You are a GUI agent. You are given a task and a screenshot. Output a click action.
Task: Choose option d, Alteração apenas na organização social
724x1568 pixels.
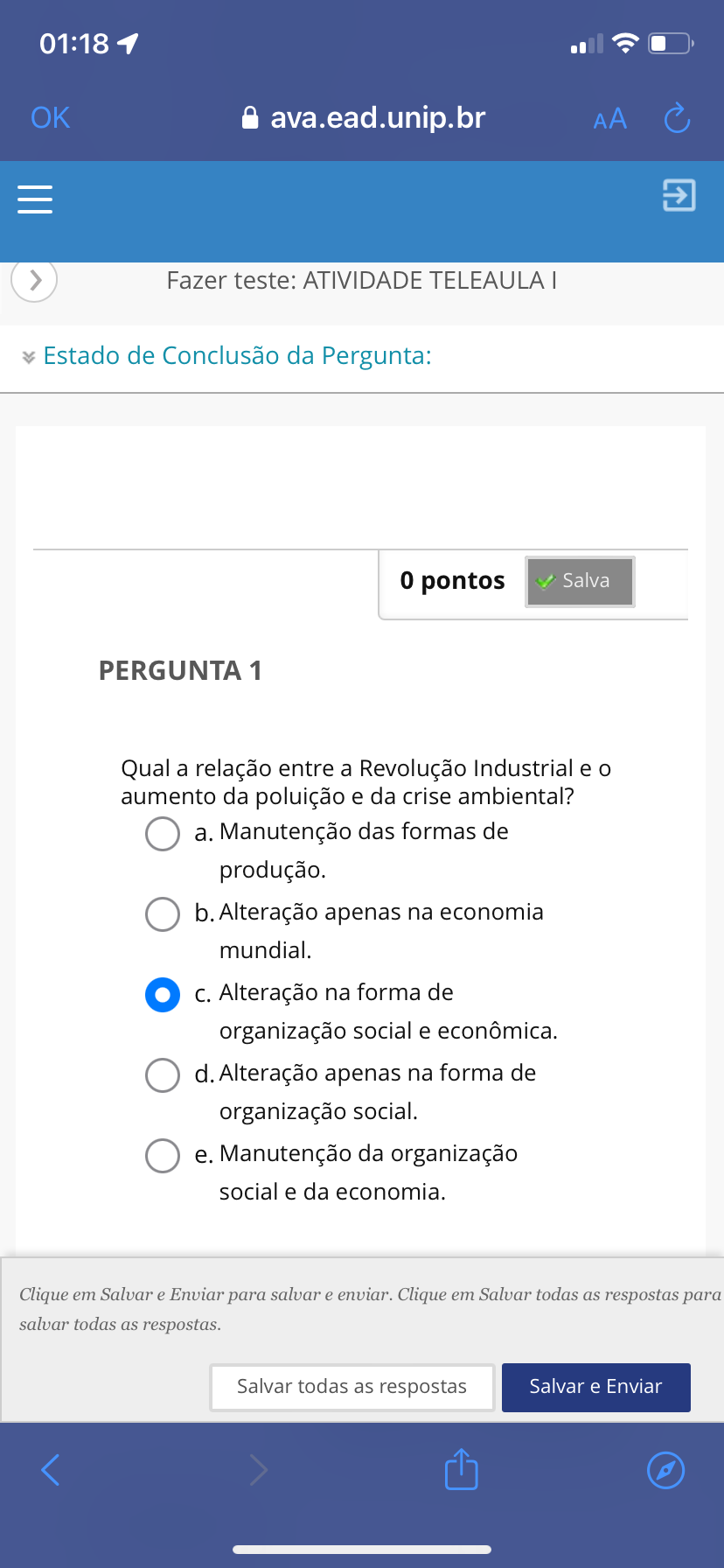point(163,1075)
